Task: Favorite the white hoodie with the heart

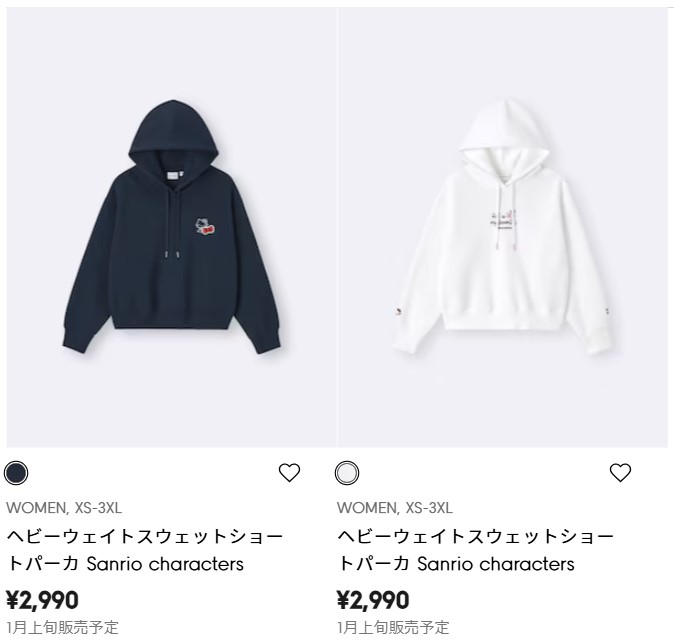Action: 620,473
